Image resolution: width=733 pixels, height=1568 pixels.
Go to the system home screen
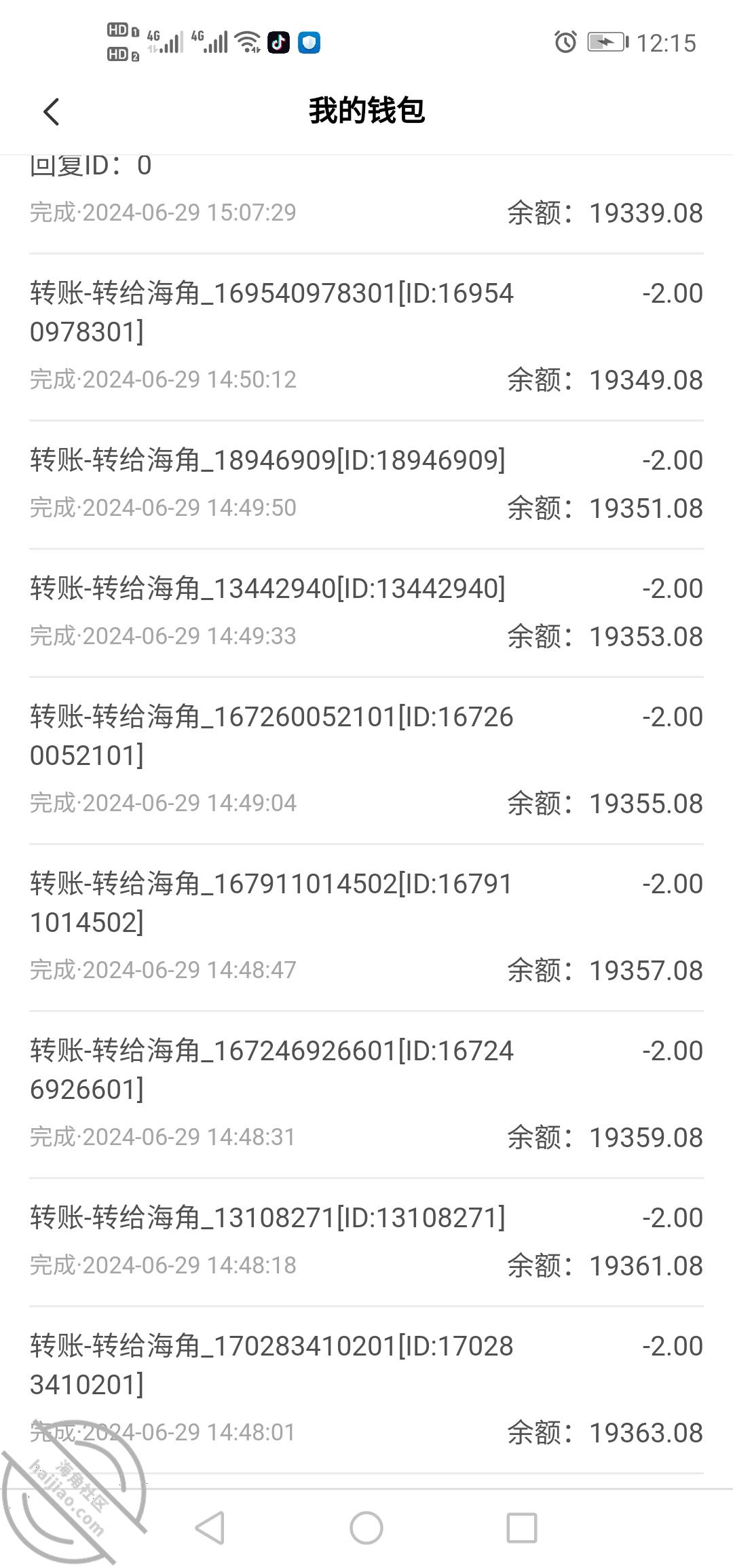(366, 1528)
